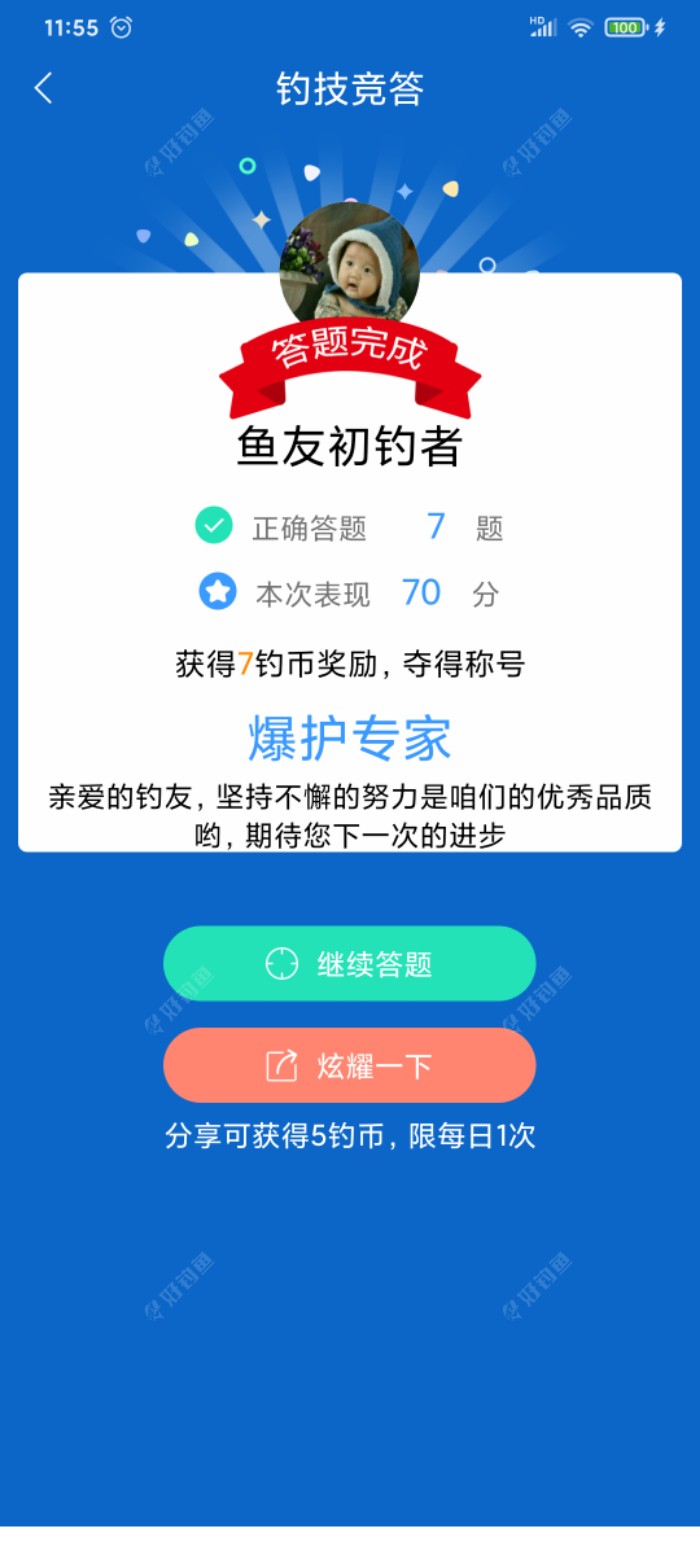Tap 继续答题 to continue the quiz
Viewport: 700px width, 1555px height.
(x=349, y=964)
